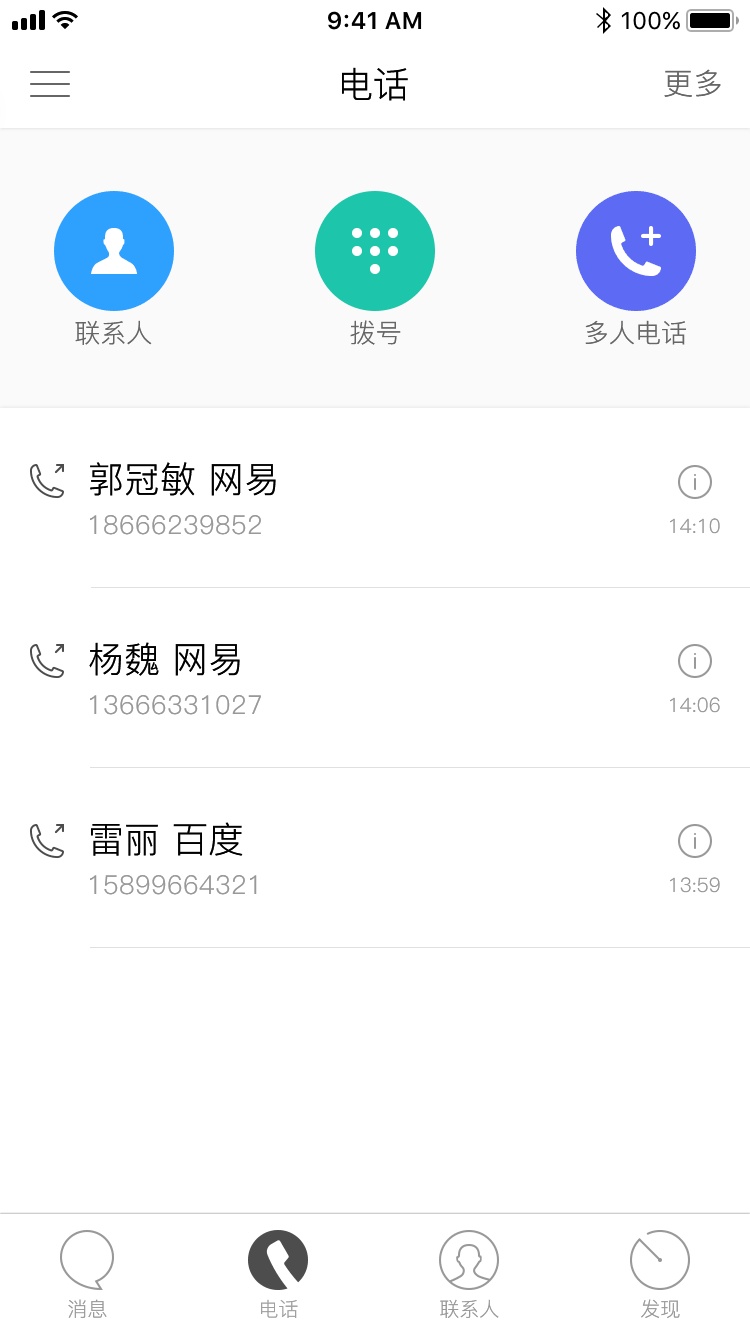Show details for 杨魏 网易 call
The height and width of the screenshot is (1334, 750).
tap(694, 661)
